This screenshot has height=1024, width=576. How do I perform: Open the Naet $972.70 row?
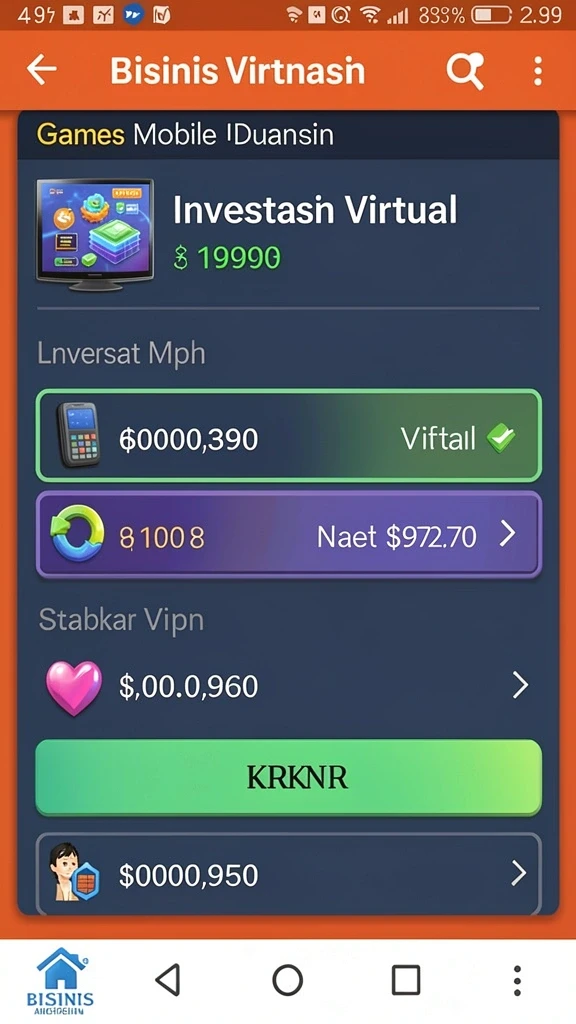(288, 536)
